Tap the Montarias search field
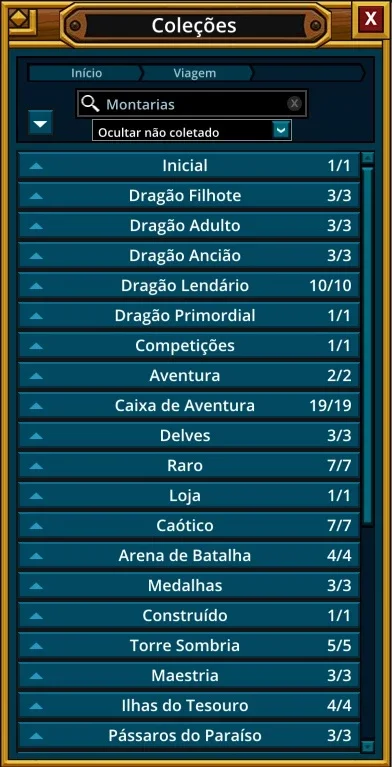 192,104
